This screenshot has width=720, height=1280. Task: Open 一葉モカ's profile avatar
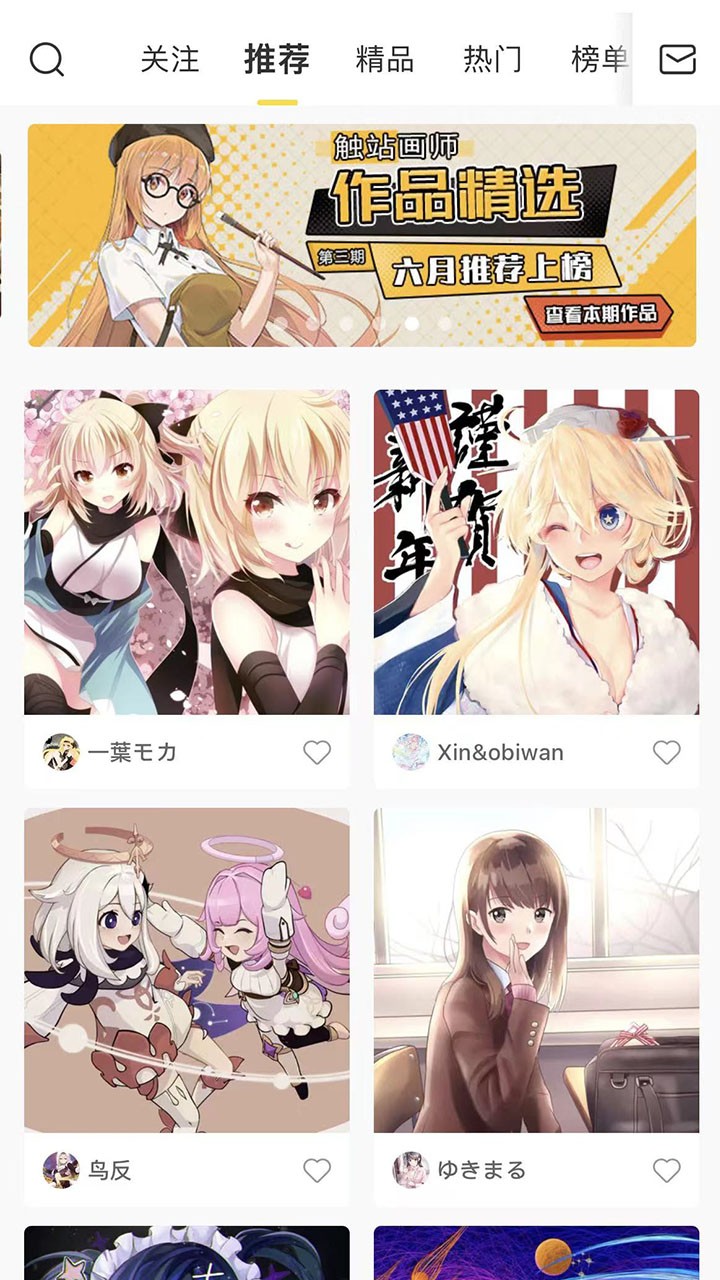pyautogui.click(x=61, y=752)
